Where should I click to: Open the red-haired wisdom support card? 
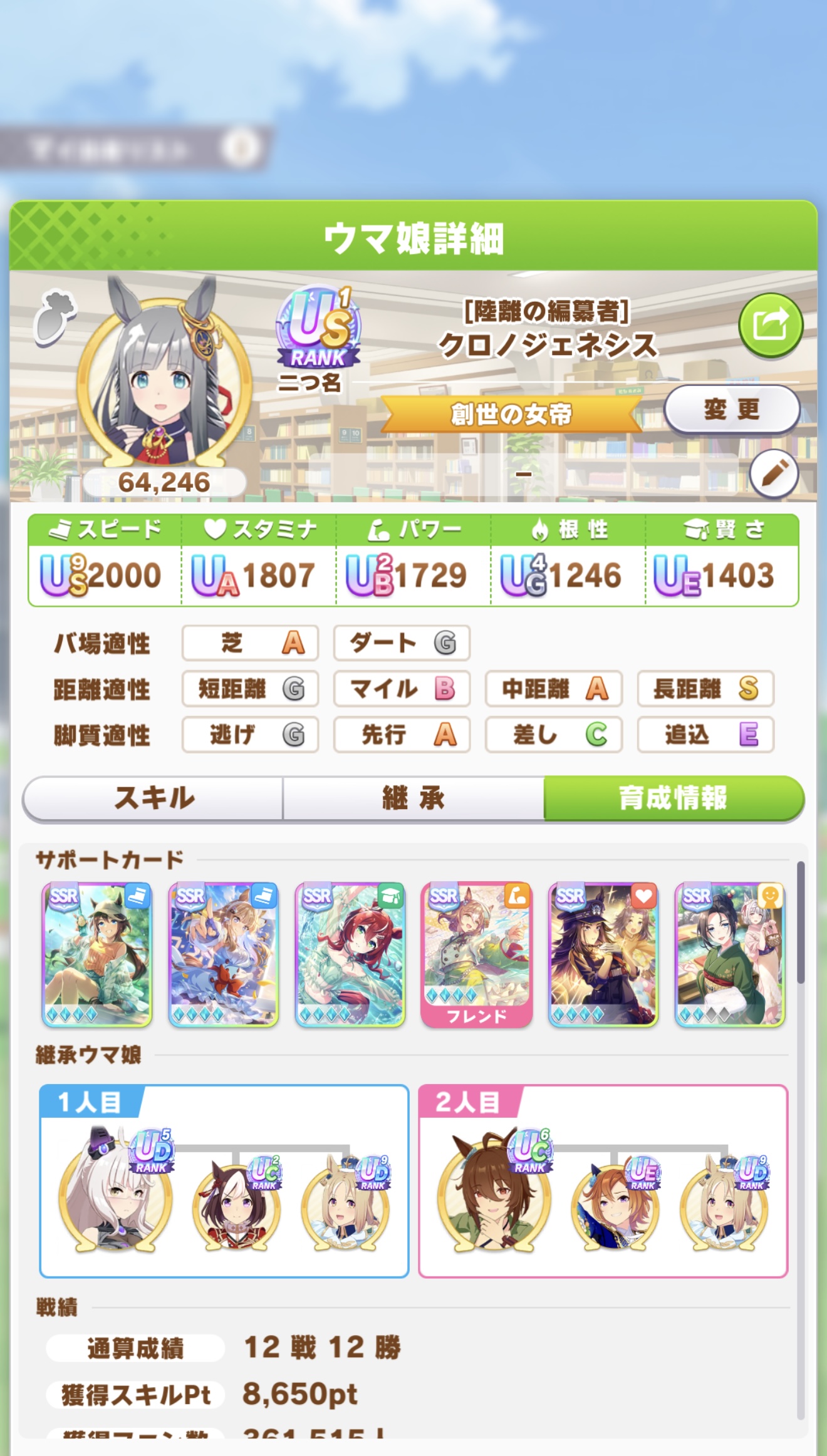[350, 954]
